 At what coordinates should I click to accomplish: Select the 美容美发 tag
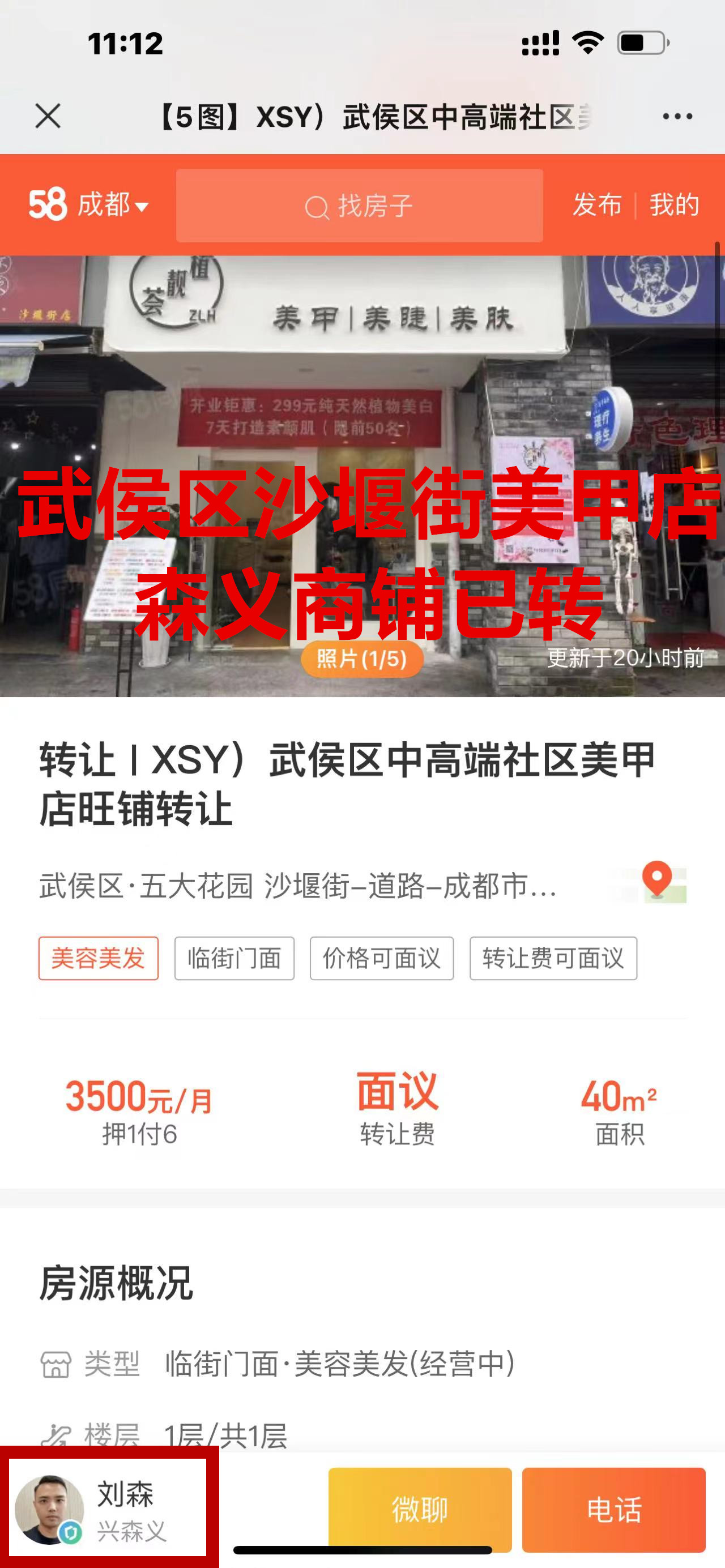point(99,959)
